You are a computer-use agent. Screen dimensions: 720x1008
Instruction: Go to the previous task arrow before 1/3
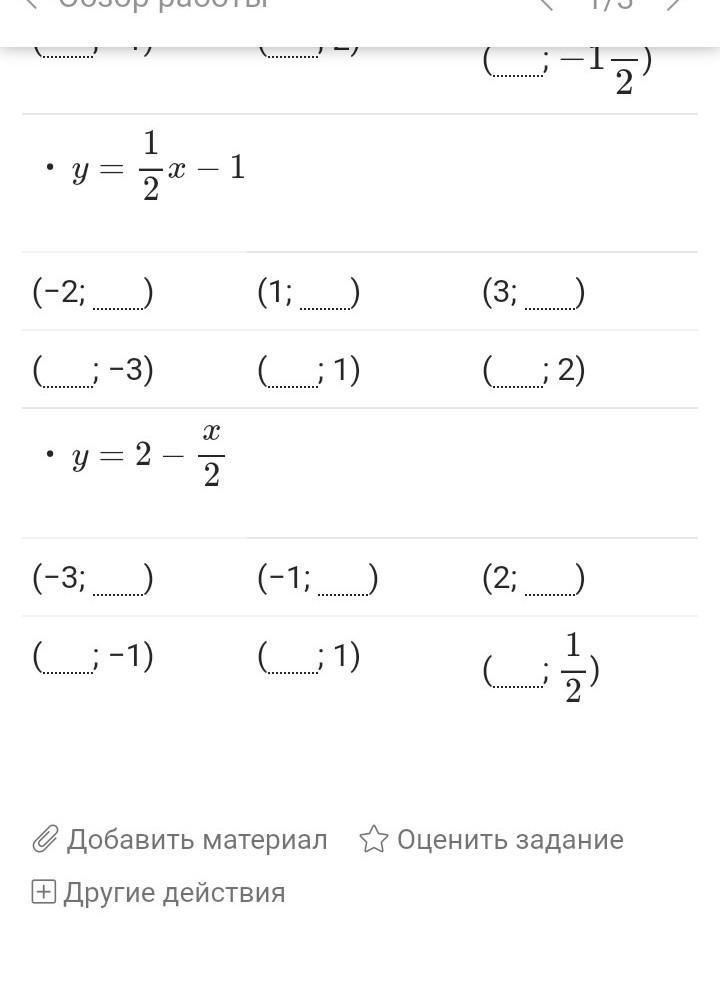[x=545, y=3]
